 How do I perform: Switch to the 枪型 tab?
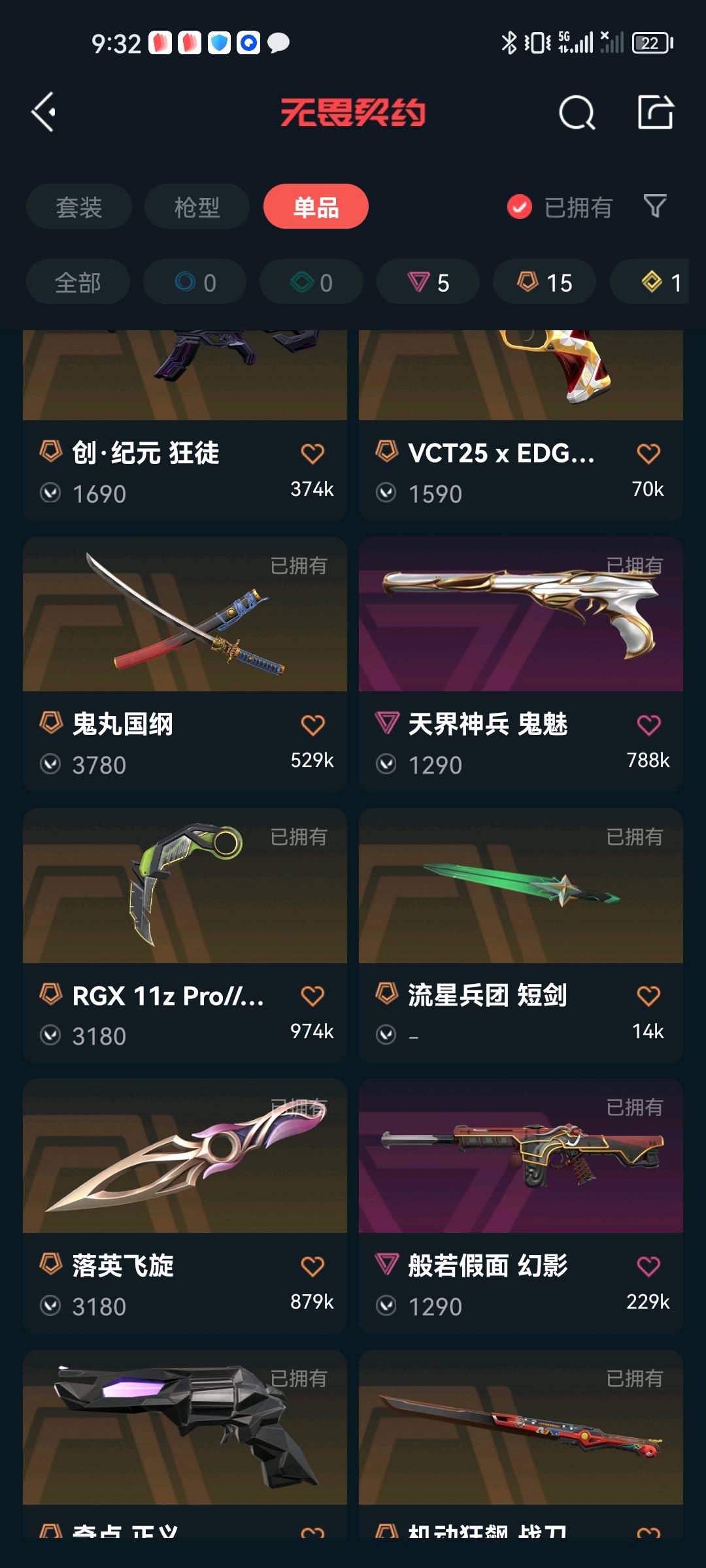tap(197, 207)
